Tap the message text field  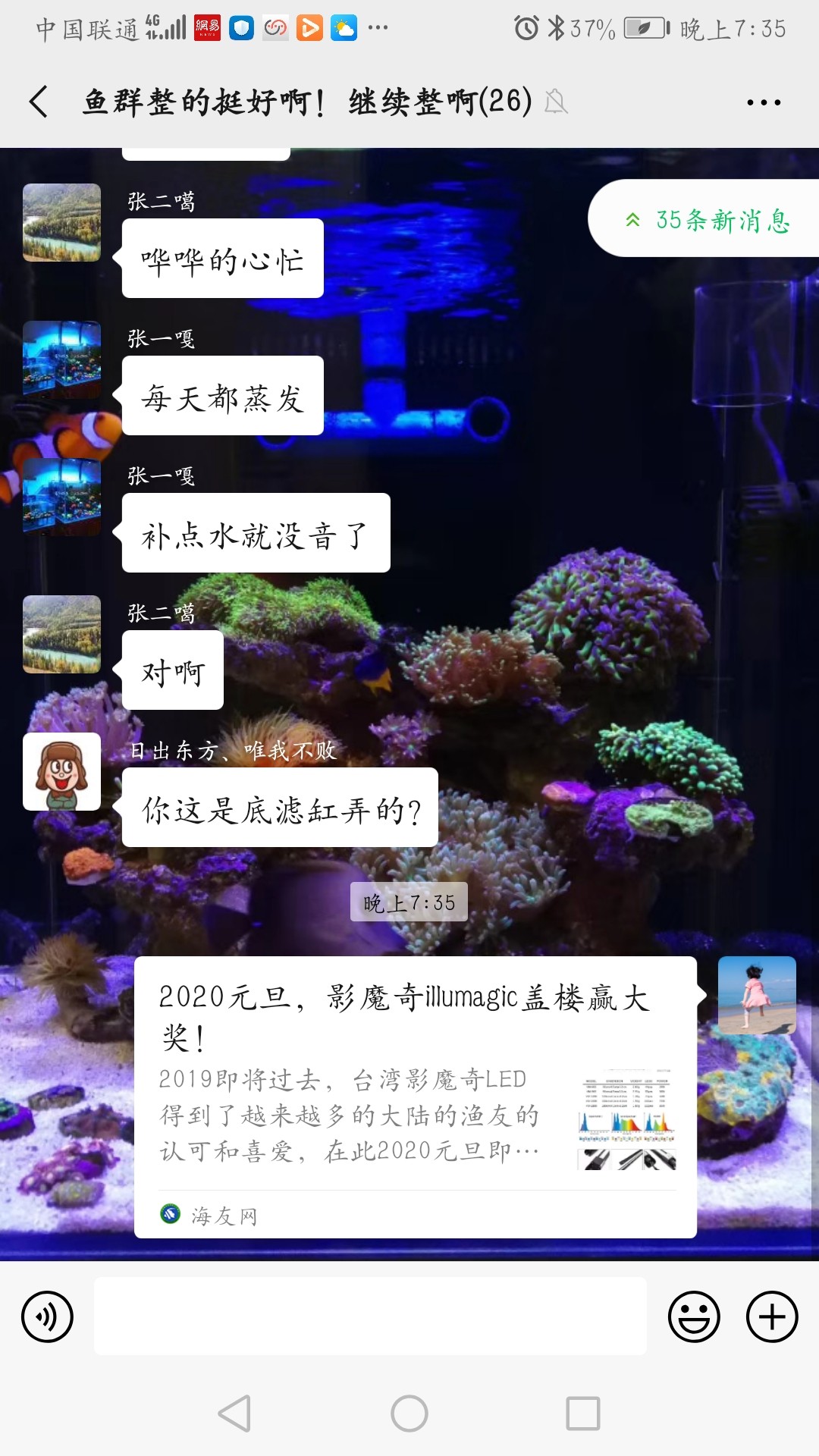[370, 1316]
